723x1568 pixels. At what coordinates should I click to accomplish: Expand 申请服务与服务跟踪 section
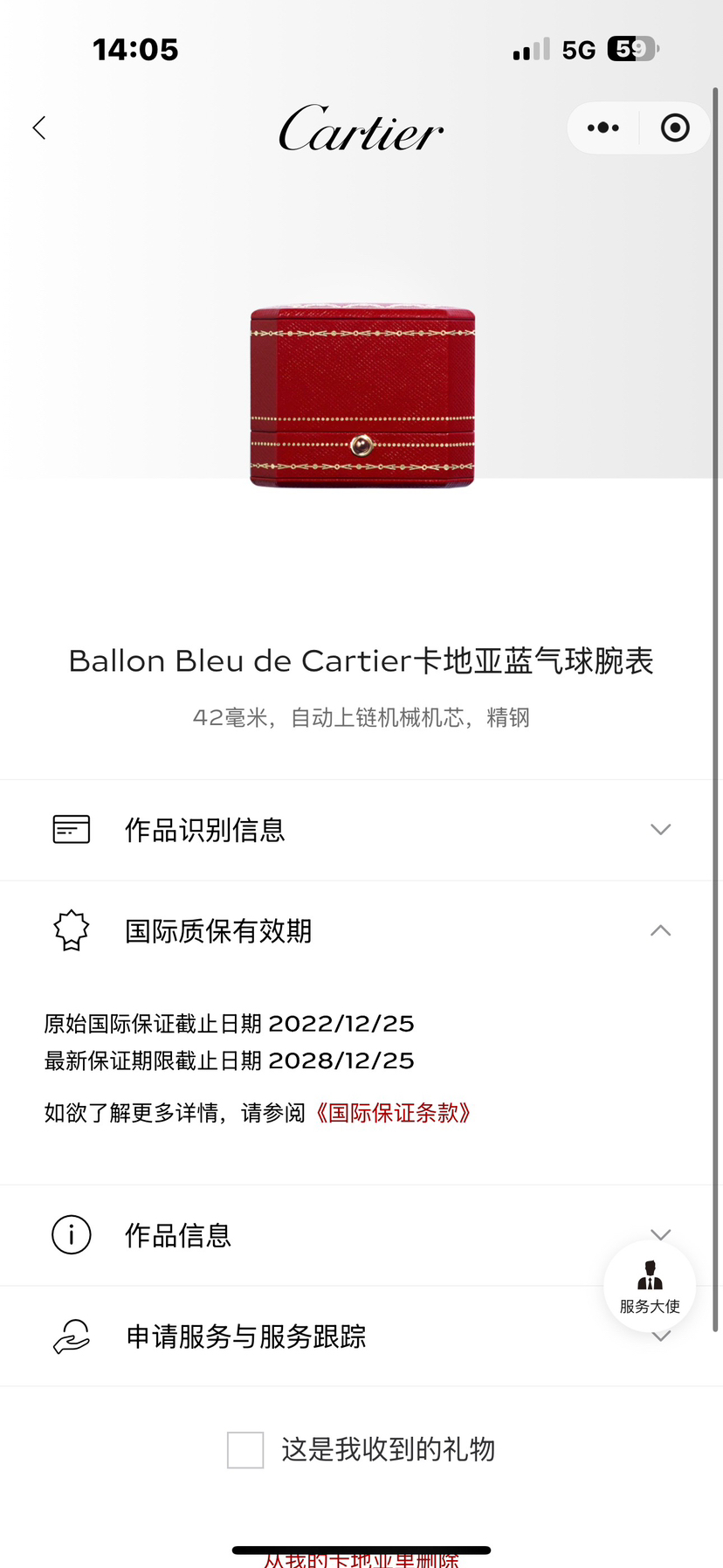click(332, 1337)
